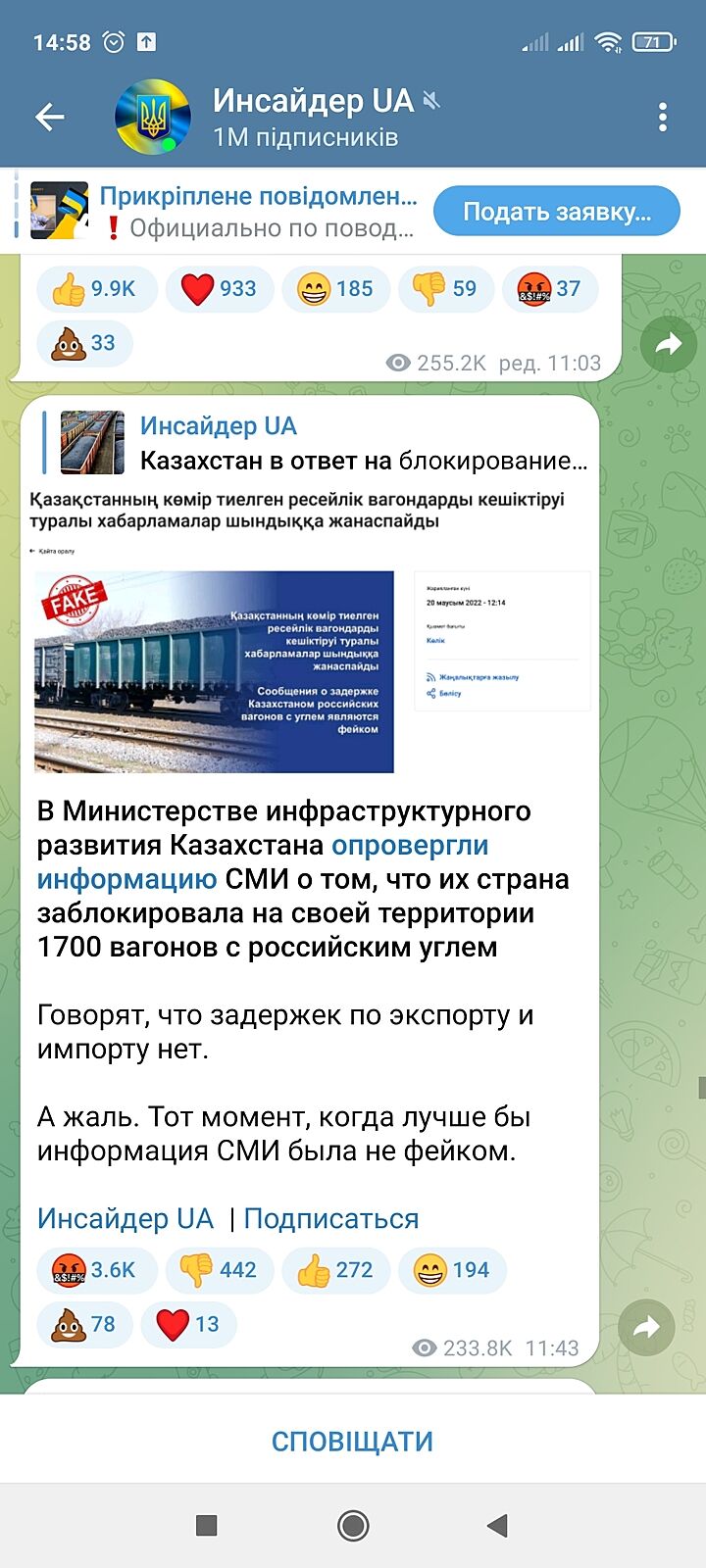
Task: Tap the Подписаться link
Action: [330, 1218]
